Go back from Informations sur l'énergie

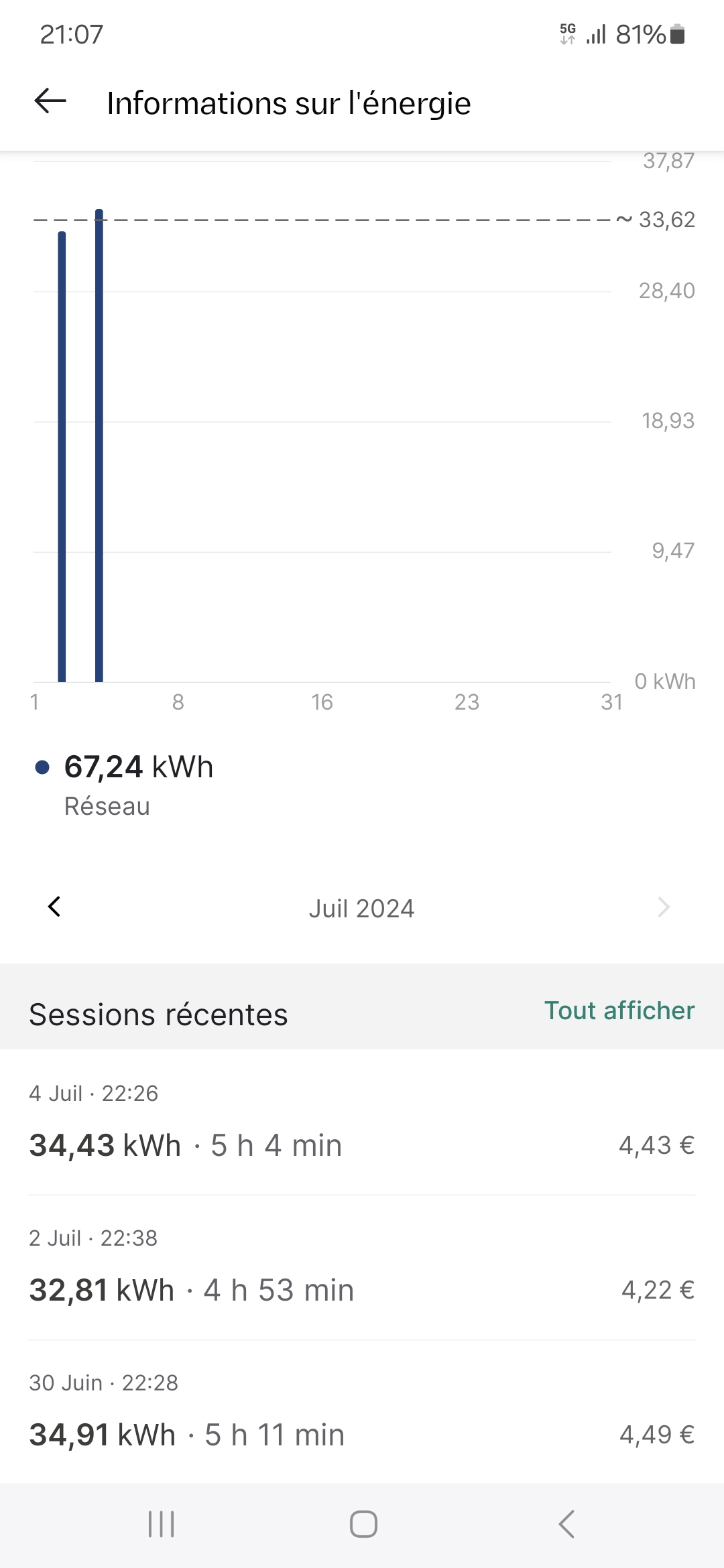click(x=50, y=102)
